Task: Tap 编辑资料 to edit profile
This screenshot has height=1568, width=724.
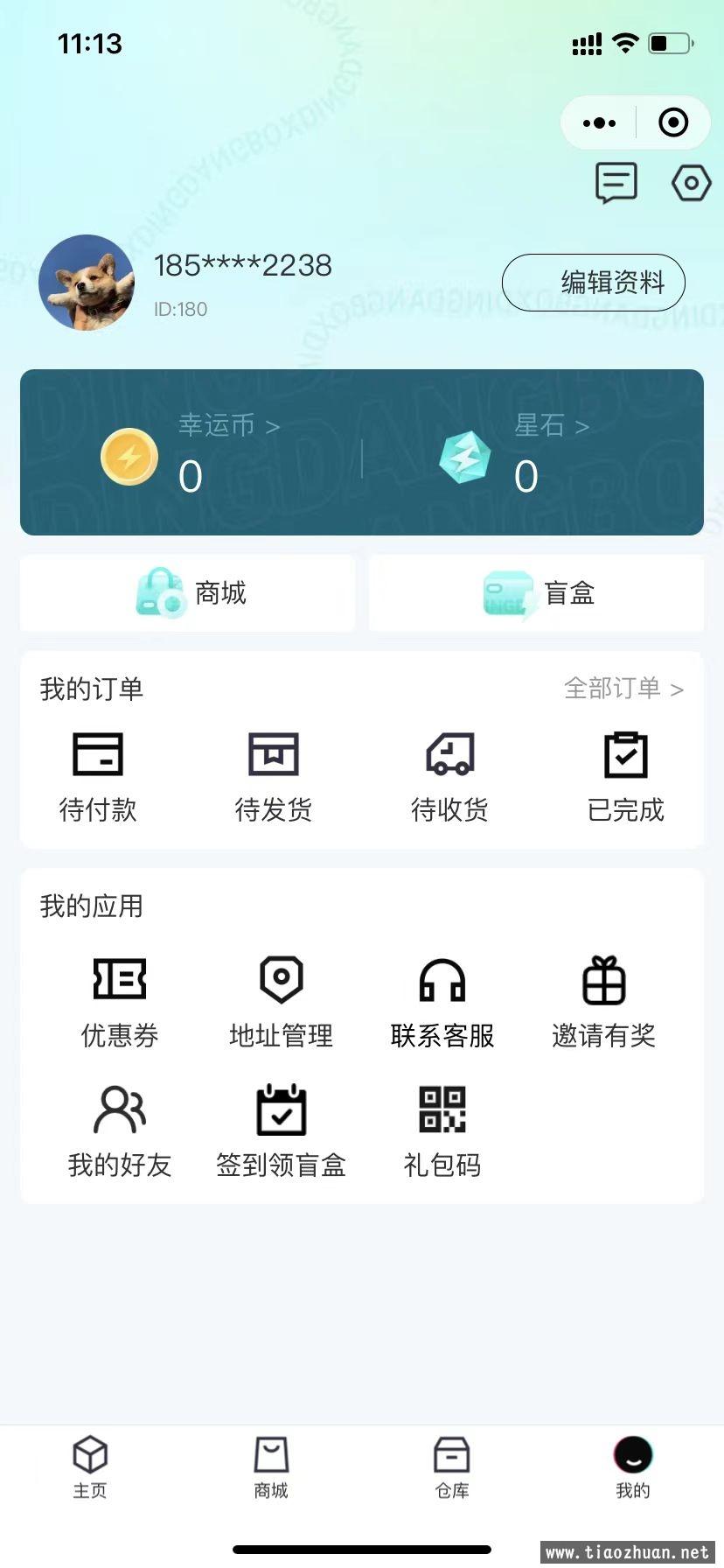Action: [x=593, y=283]
